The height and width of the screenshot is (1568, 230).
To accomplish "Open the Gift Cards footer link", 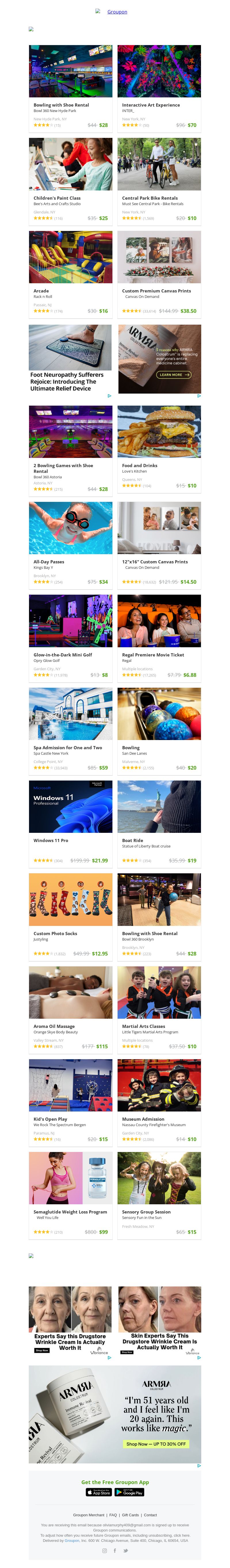I will [x=130, y=1515].
